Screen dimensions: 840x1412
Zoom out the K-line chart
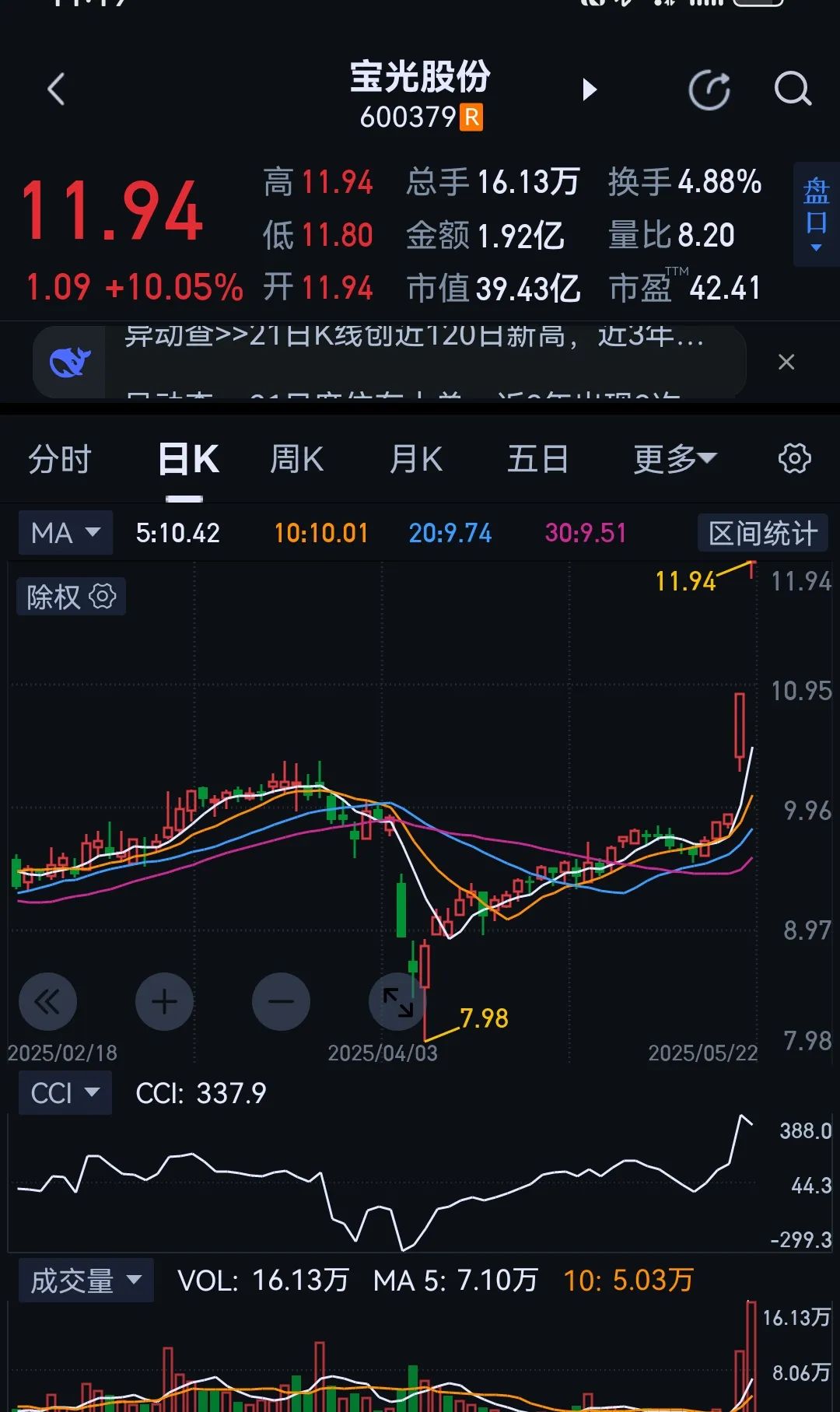click(x=281, y=1001)
